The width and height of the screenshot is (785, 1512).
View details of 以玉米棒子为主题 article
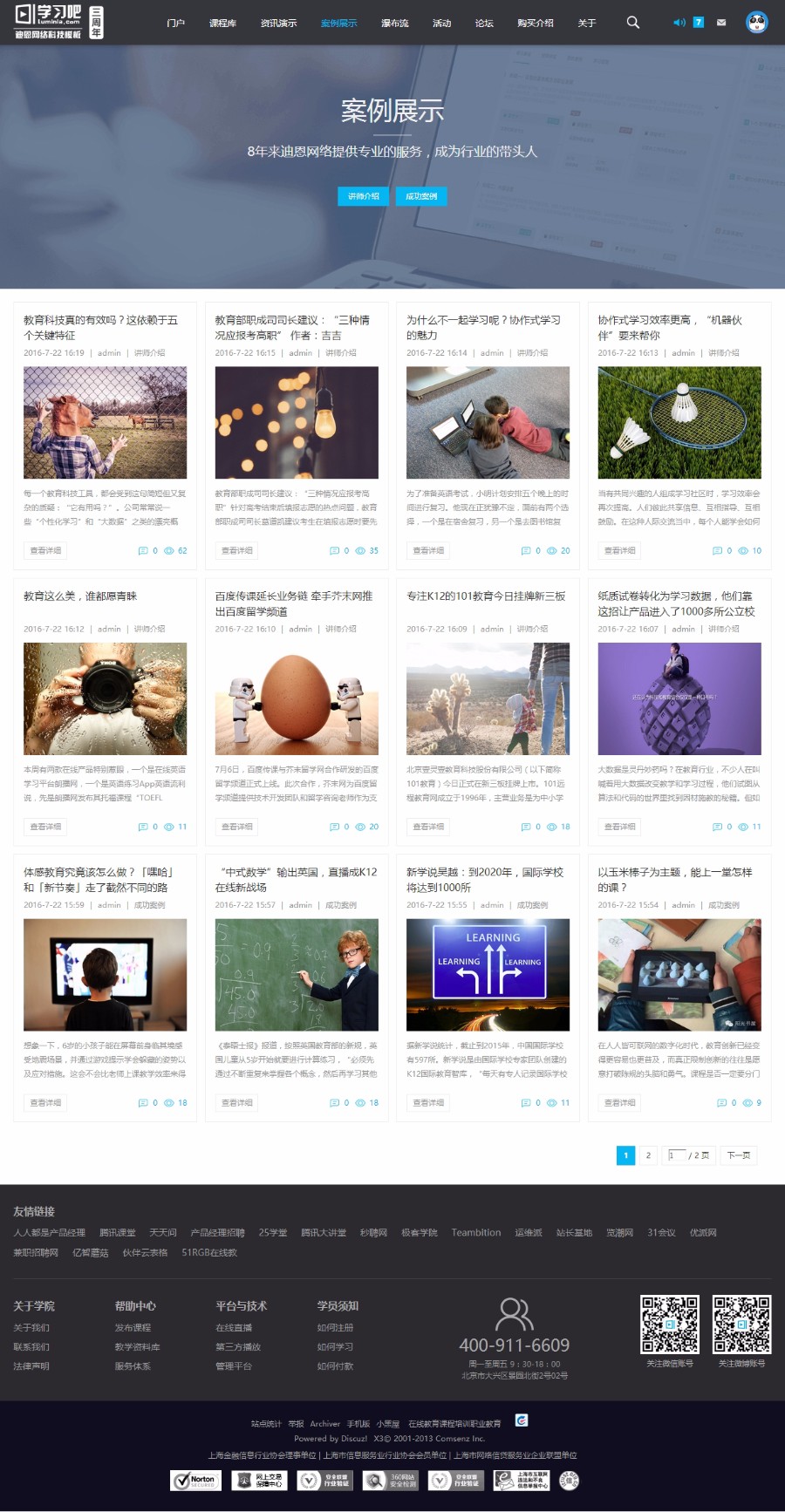(619, 1103)
